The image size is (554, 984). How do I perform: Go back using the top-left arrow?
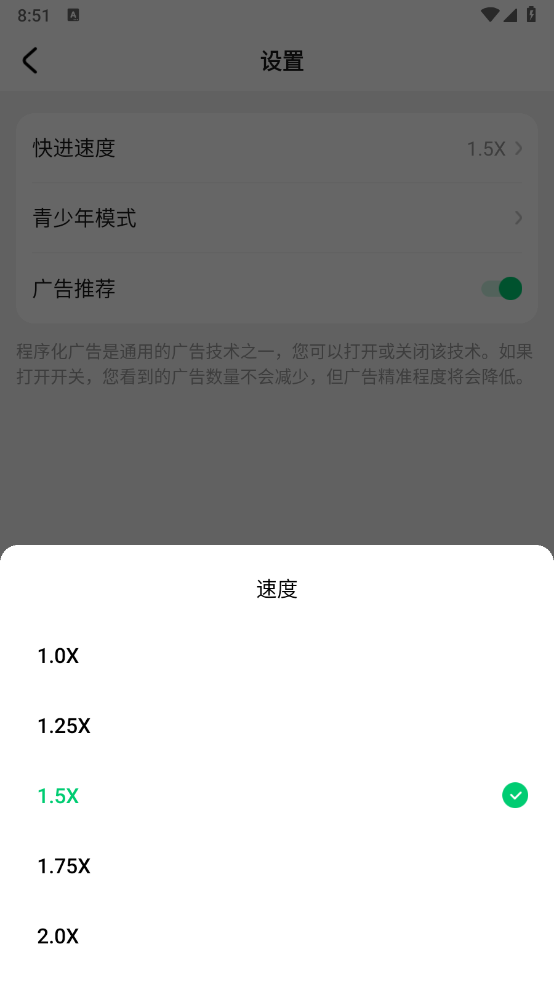[x=30, y=61]
